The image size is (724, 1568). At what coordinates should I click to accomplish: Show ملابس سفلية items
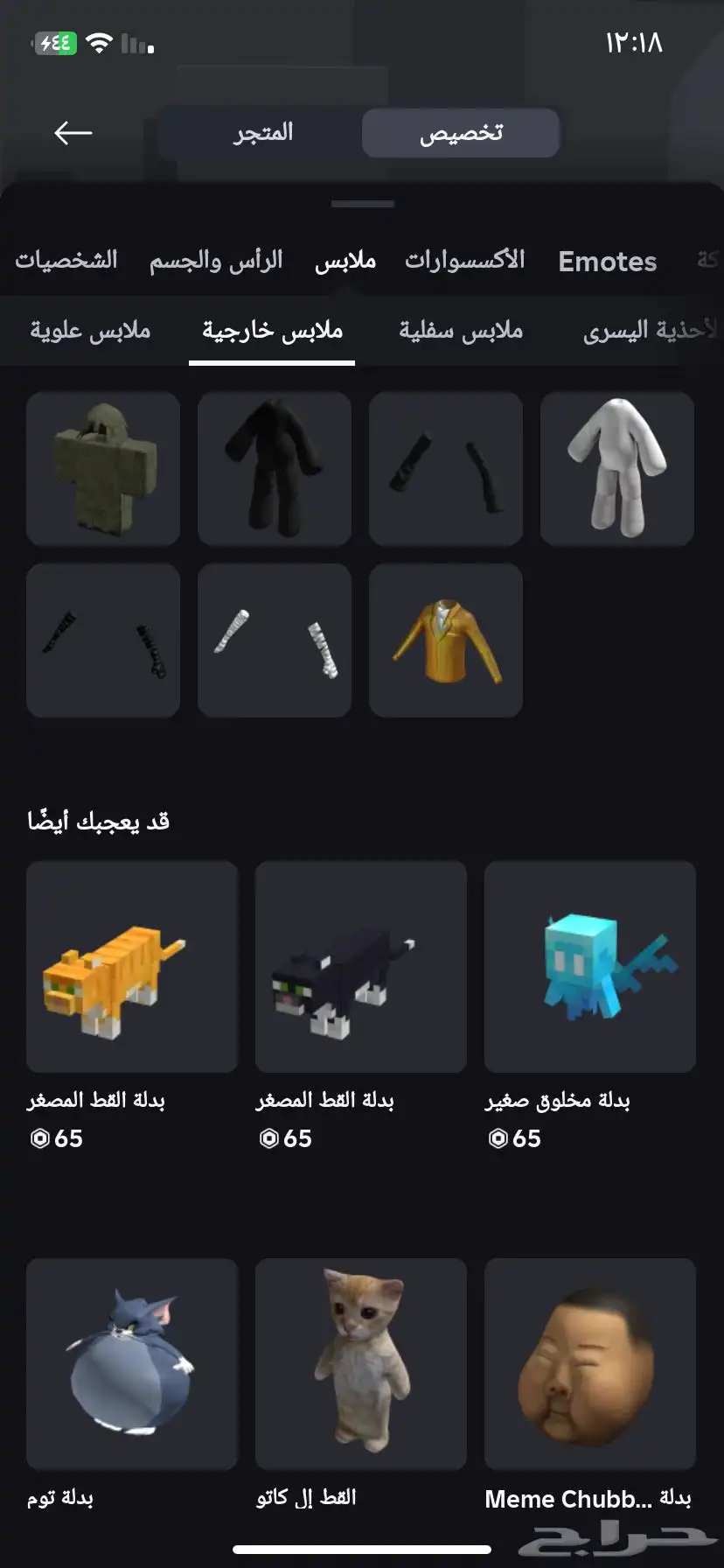(x=461, y=330)
